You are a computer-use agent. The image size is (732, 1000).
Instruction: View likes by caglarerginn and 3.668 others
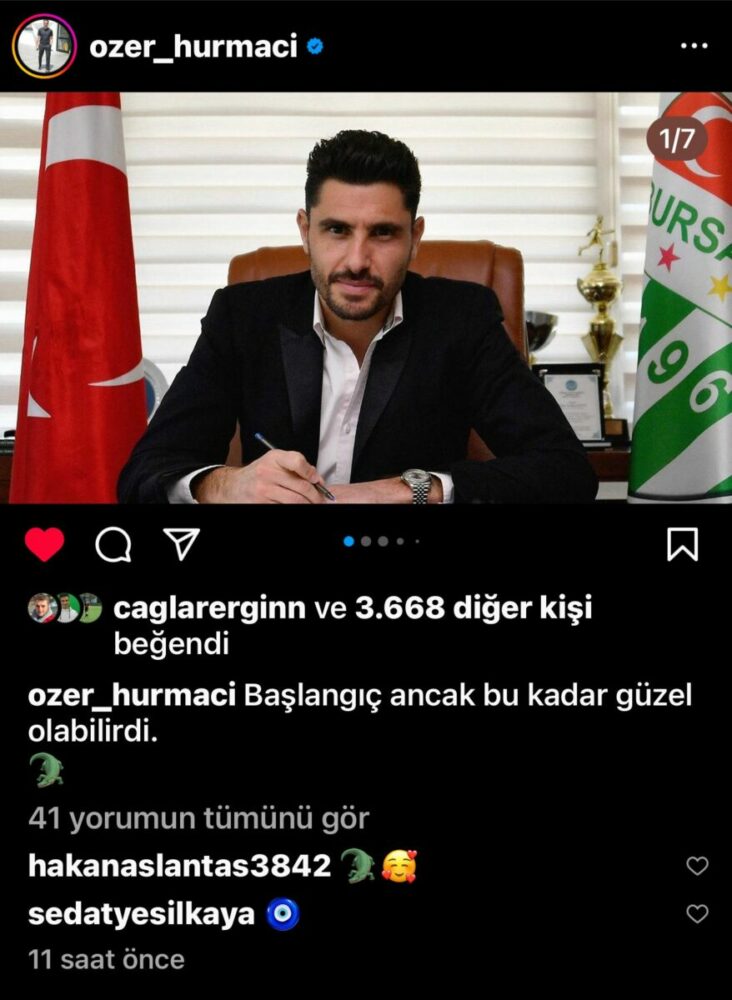click(352, 609)
